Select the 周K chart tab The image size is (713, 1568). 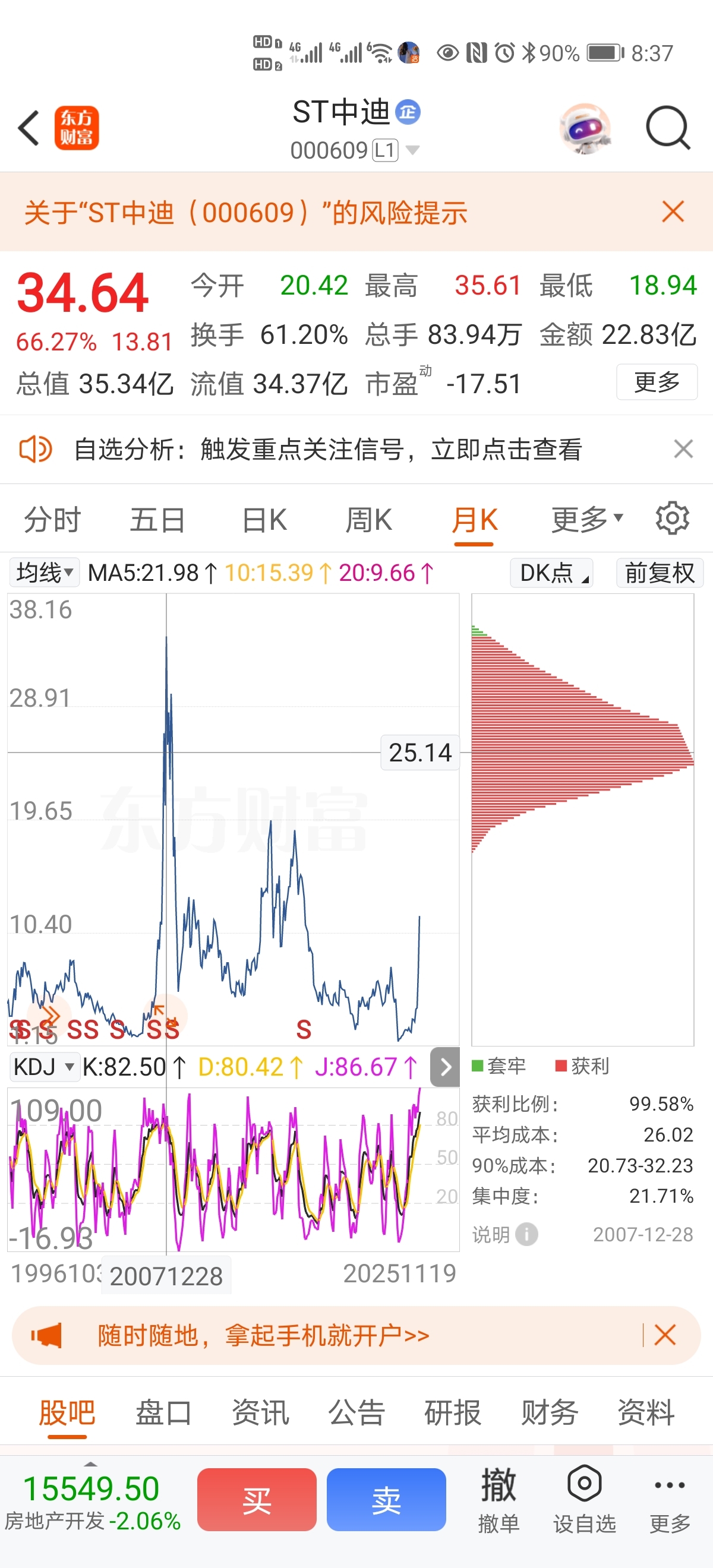(369, 520)
